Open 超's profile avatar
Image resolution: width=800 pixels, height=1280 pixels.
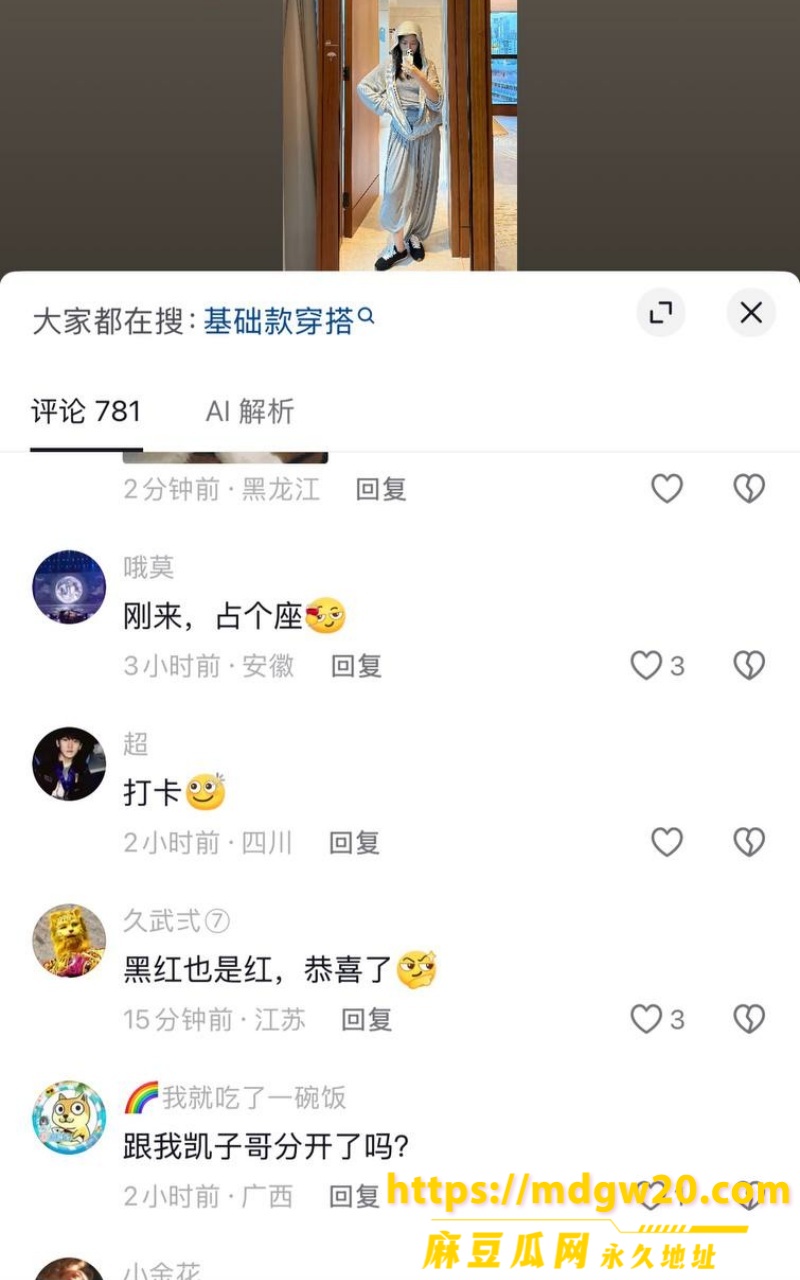point(69,764)
